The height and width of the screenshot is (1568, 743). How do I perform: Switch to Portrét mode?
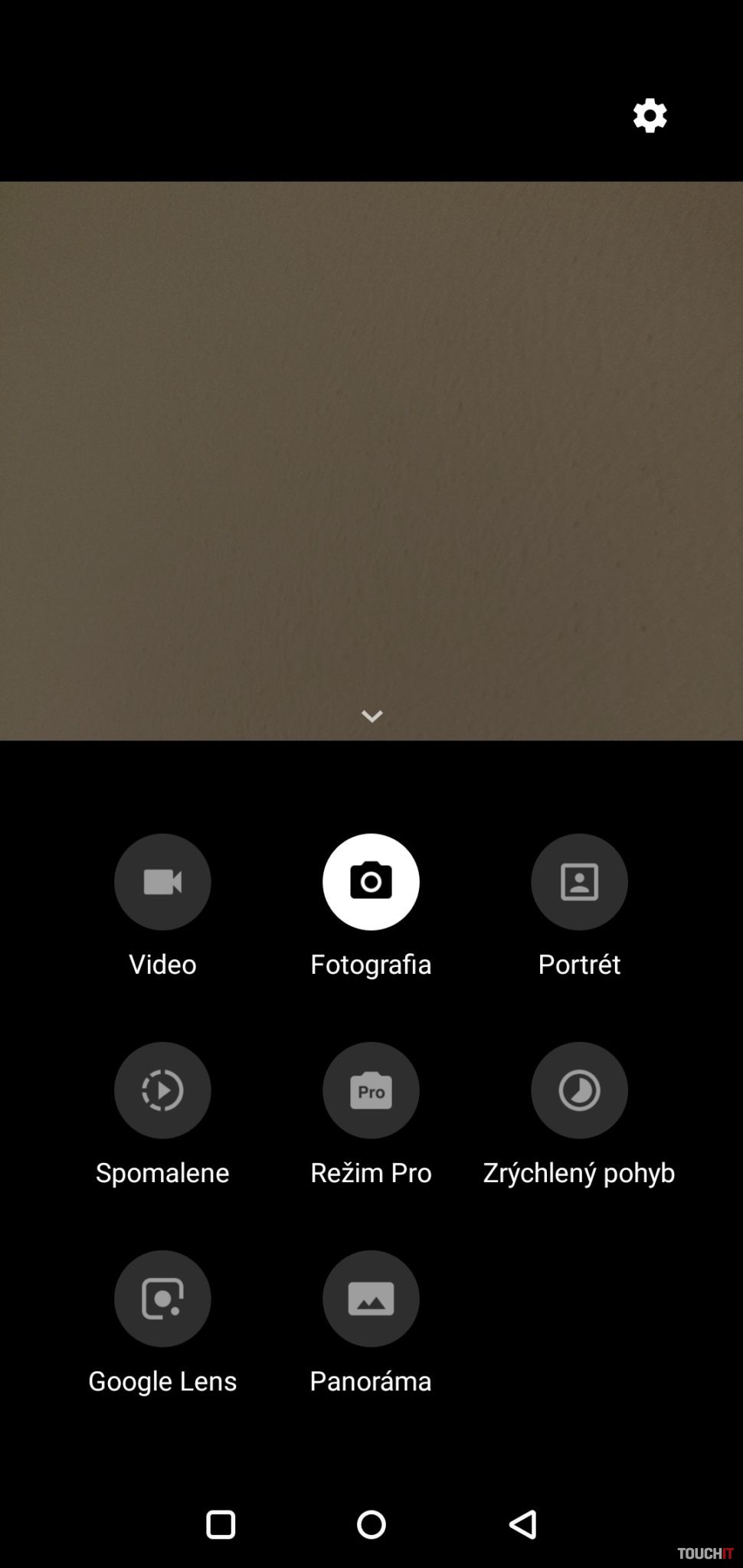pyautogui.click(x=579, y=882)
